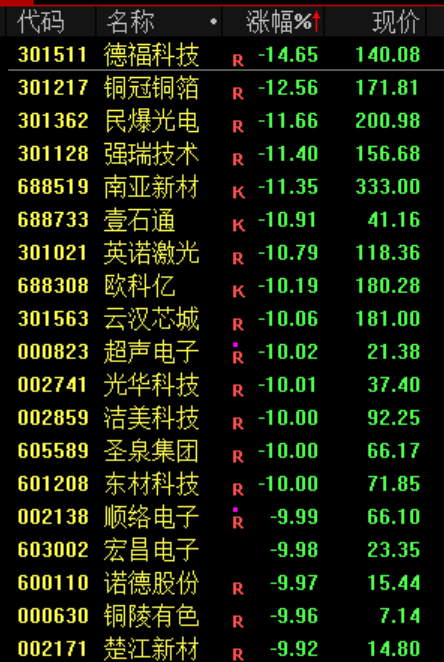Open 英诺激光 stock row
The height and width of the screenshot is (662, 444).
pos(222,252)
